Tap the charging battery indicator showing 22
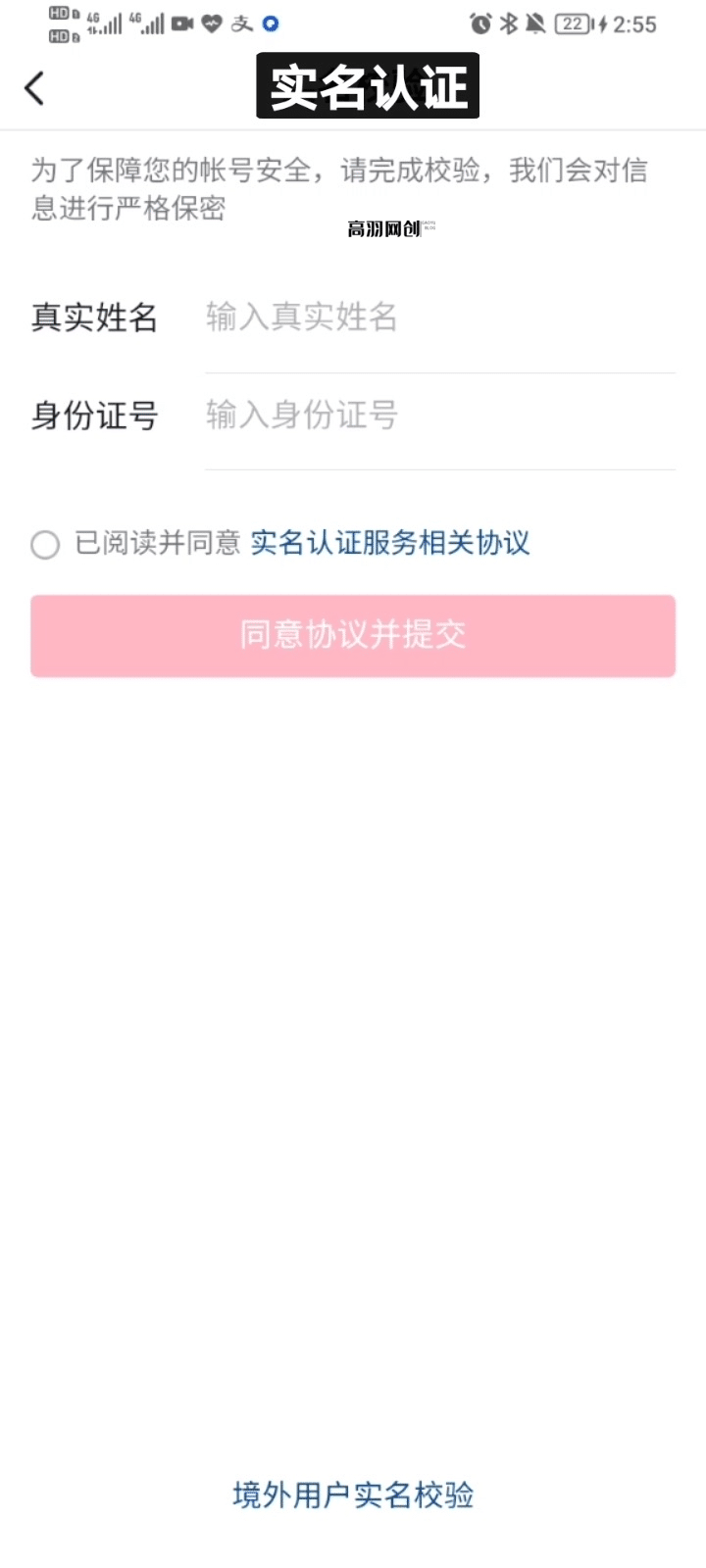 572,23
